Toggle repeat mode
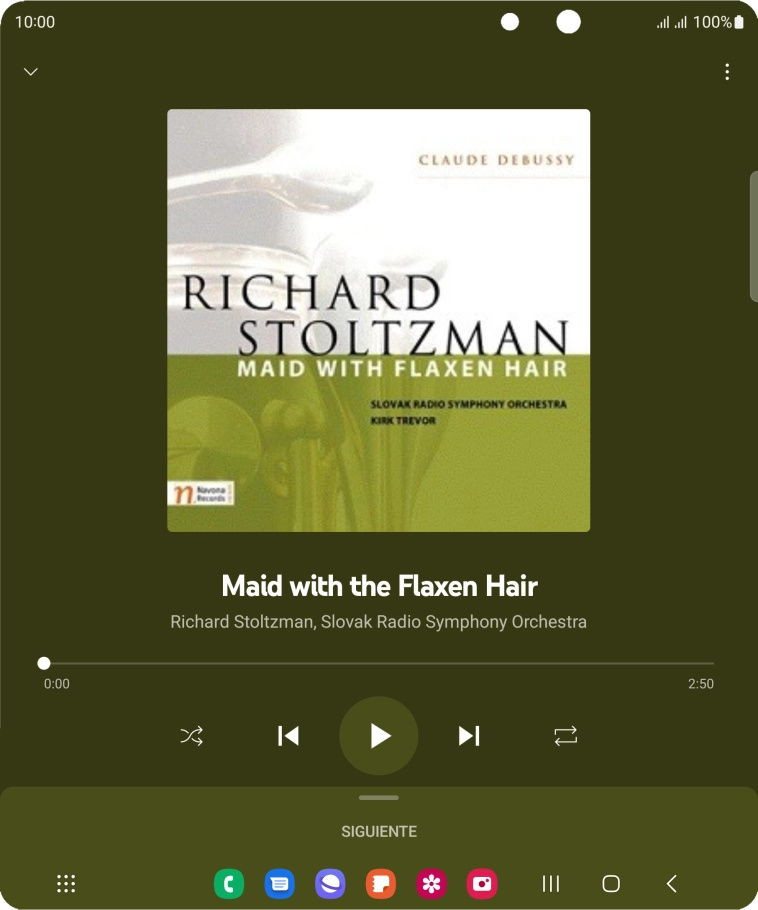This screenshot has height=910, width=758. coord(565,736)
